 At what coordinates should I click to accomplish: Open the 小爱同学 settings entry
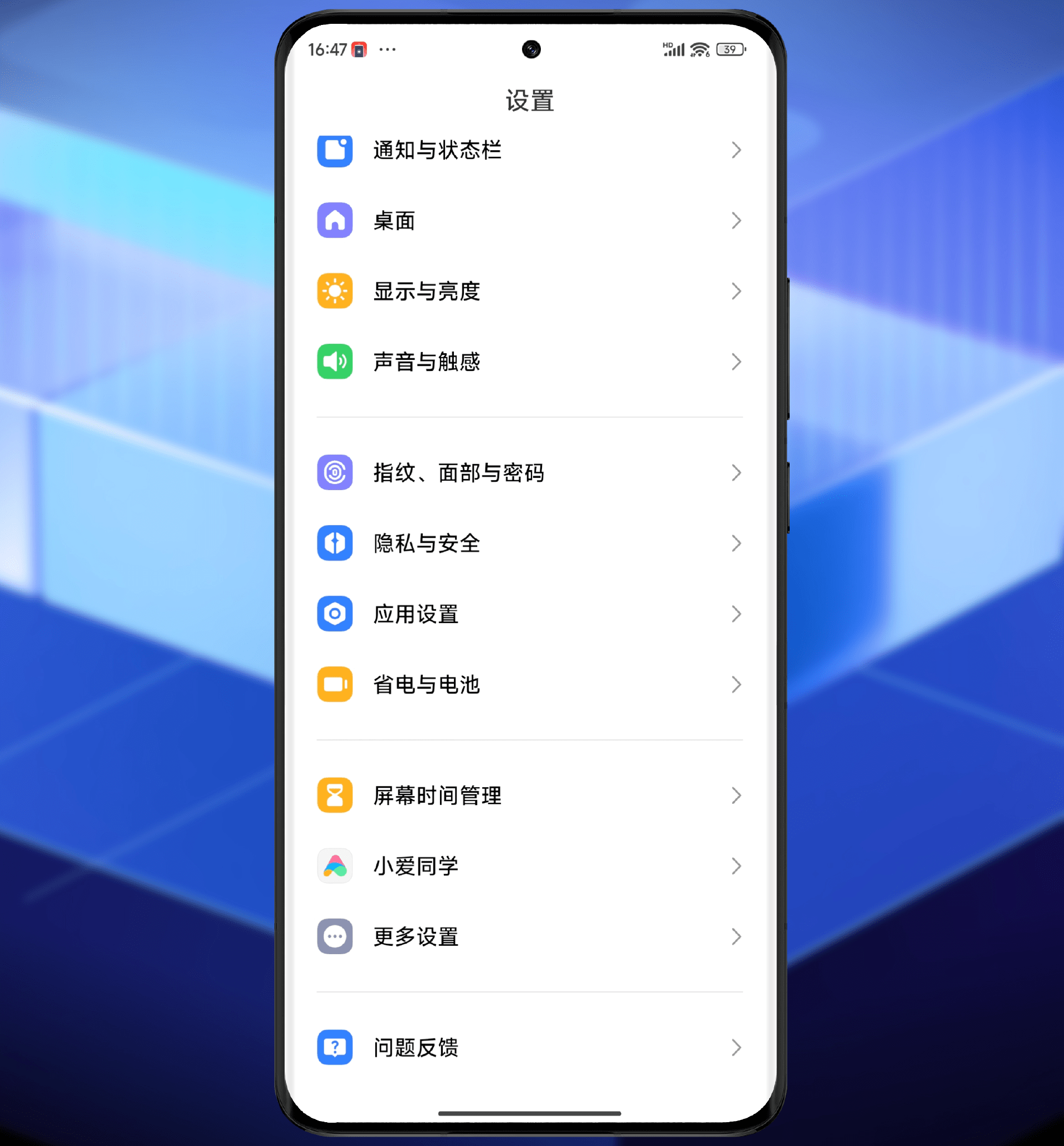[x=530, y=866]
